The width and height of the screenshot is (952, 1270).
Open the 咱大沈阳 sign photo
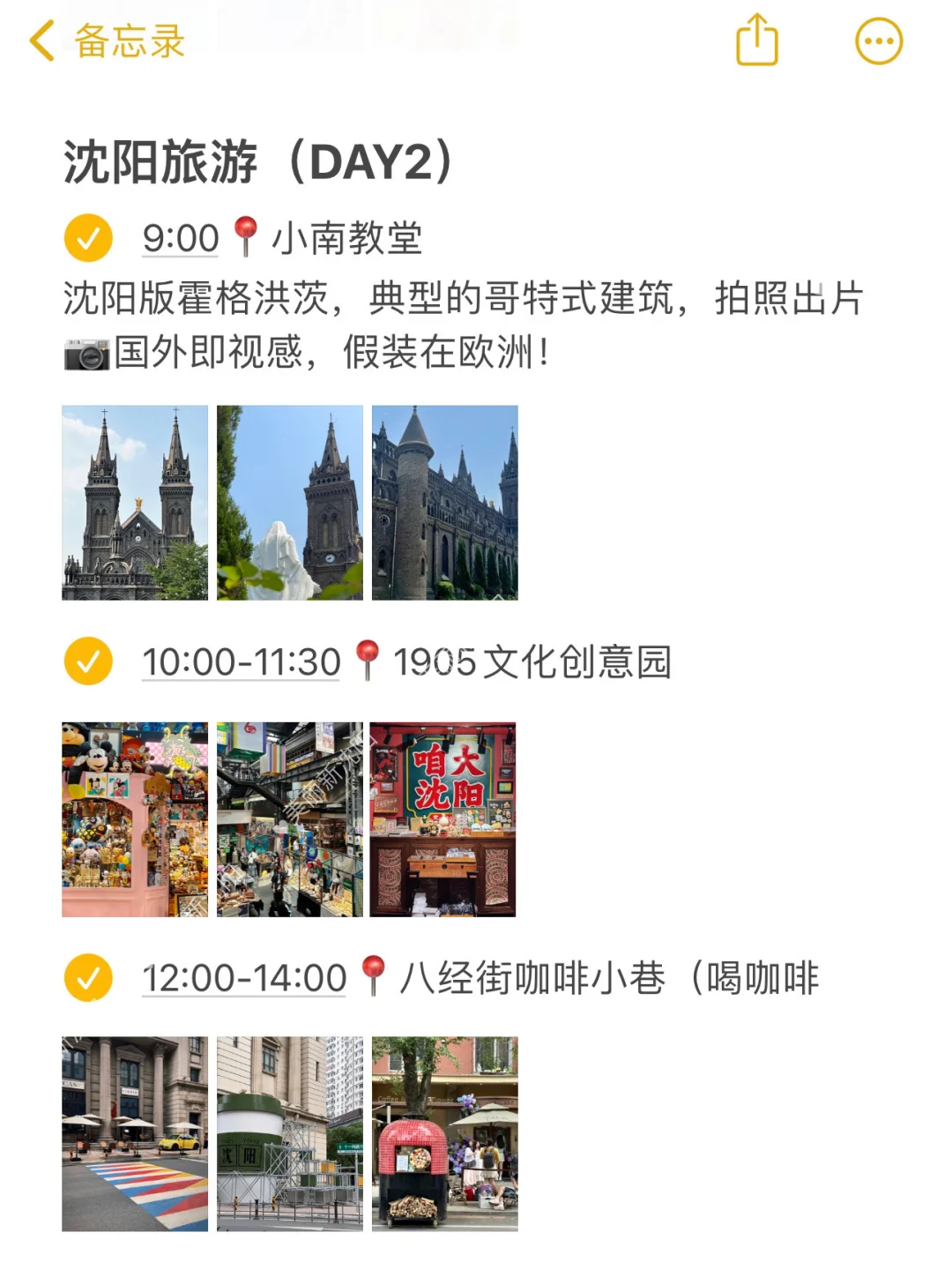click(x=443, y=819)
